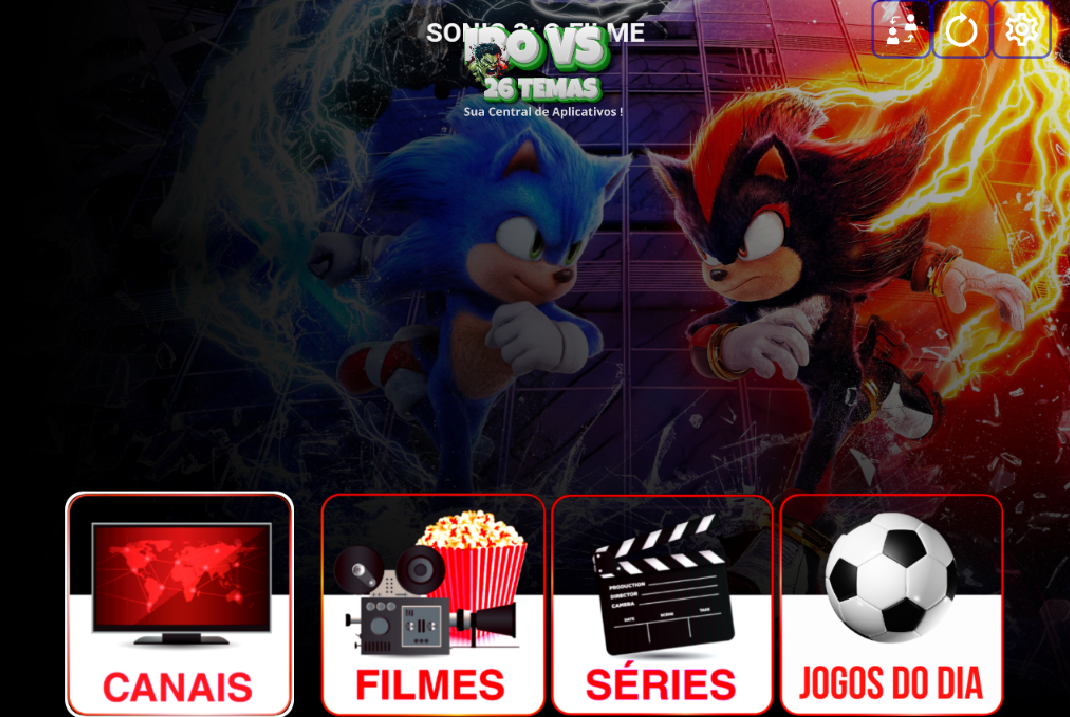1070x717 pixels.
Task: Open the SÉRIES section
Action: coord(662,604)
